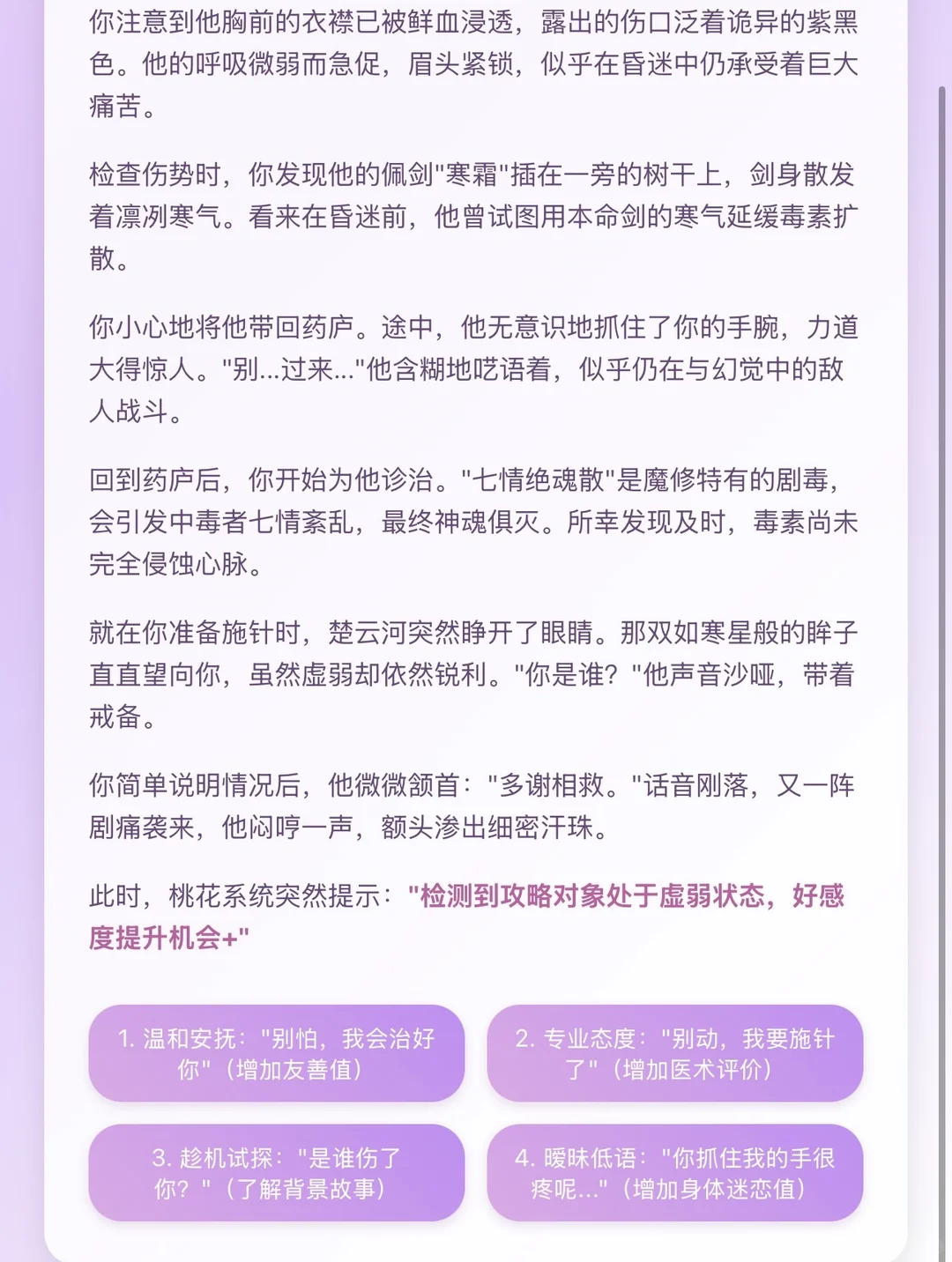Select option 2 专业态度
The width and height of the screenshot is (952, 1262).
coord(674,1053)
